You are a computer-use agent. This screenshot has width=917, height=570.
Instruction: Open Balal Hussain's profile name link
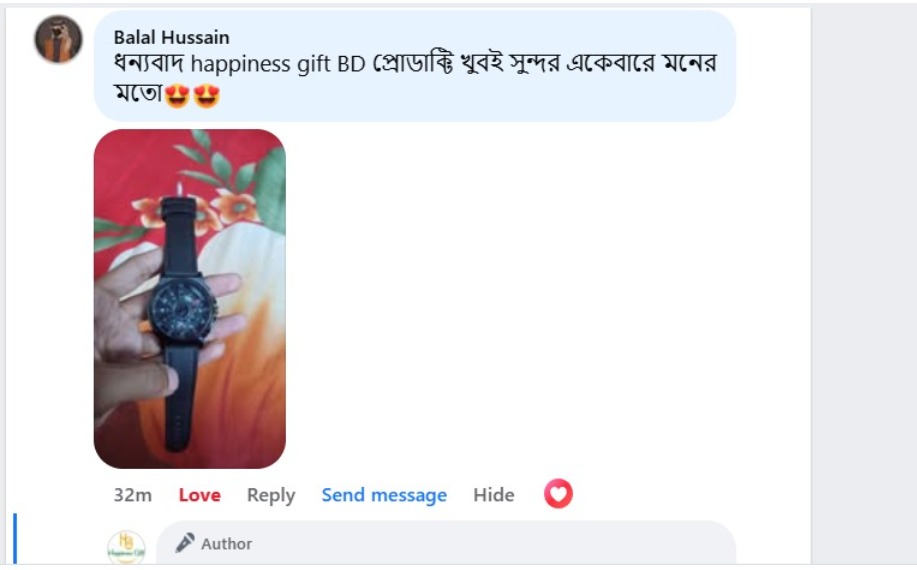coord(171,37)
